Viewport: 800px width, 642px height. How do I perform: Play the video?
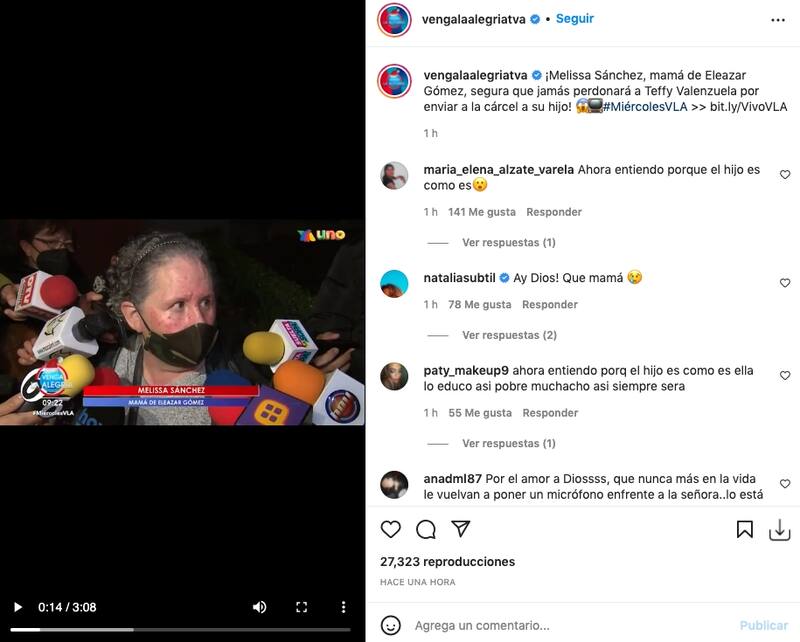[17, 607]
